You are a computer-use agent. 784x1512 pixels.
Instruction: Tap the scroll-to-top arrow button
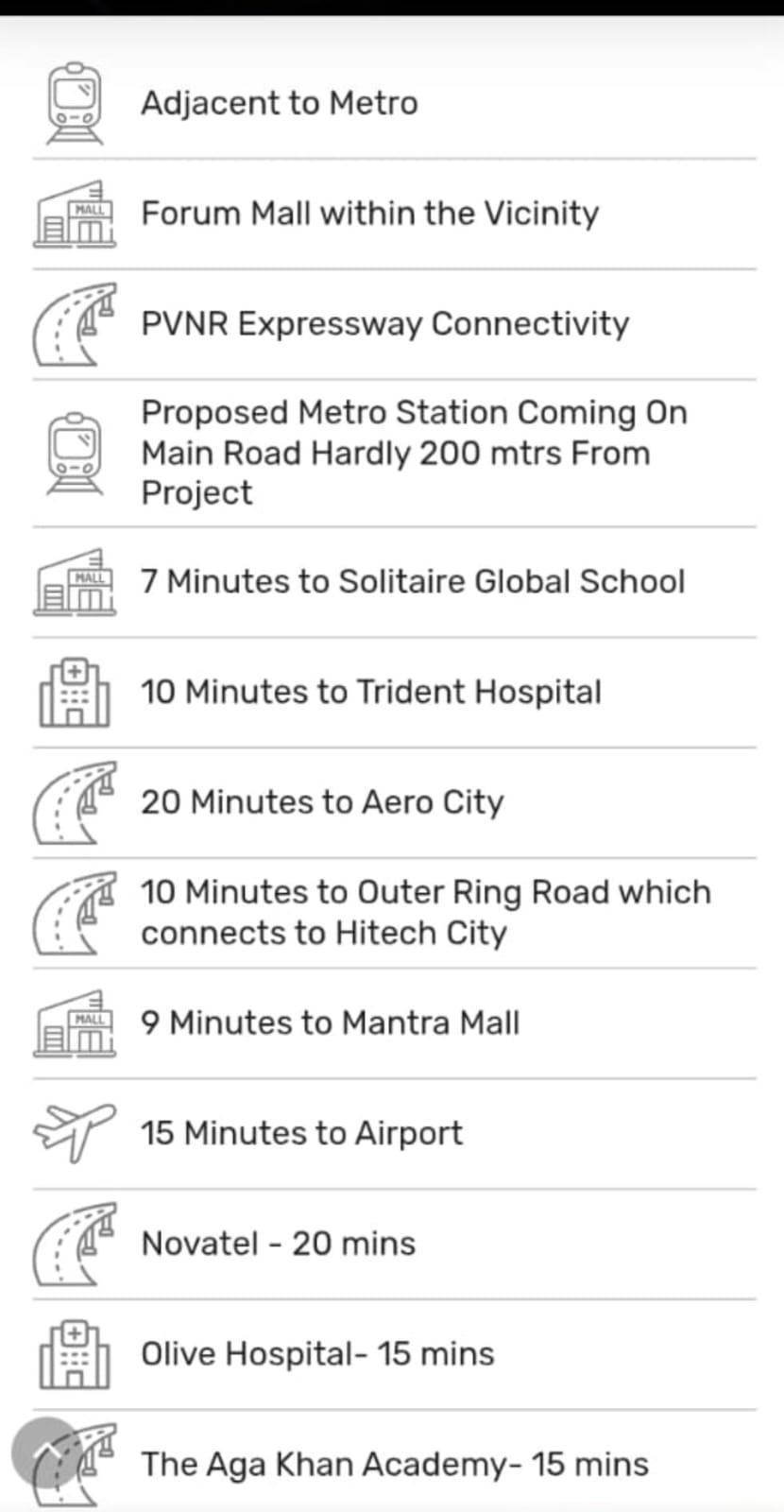point(45,1452)
